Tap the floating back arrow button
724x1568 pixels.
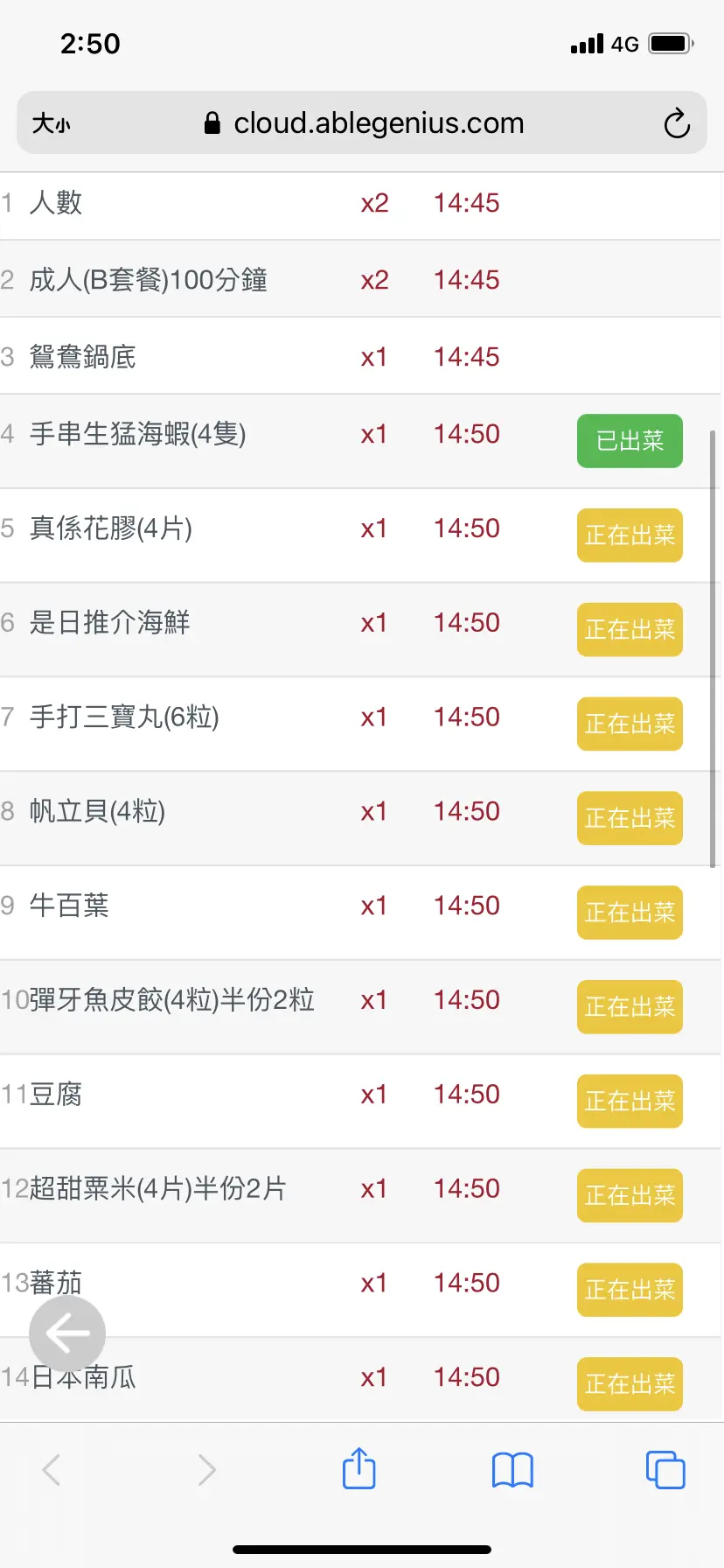[67, 1333]
